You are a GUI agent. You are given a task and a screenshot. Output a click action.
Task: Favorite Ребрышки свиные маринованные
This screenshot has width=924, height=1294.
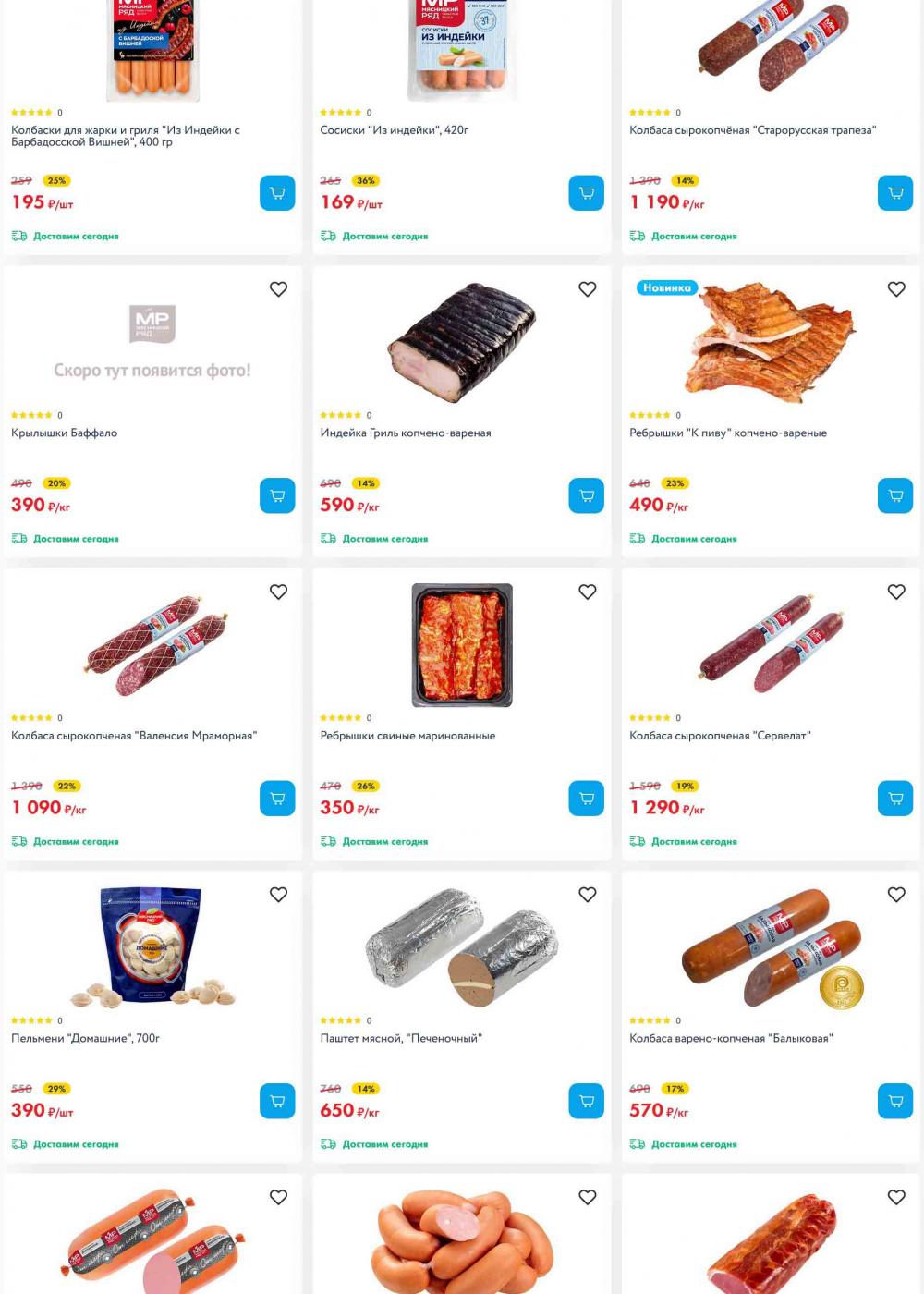tap(587, 592)
